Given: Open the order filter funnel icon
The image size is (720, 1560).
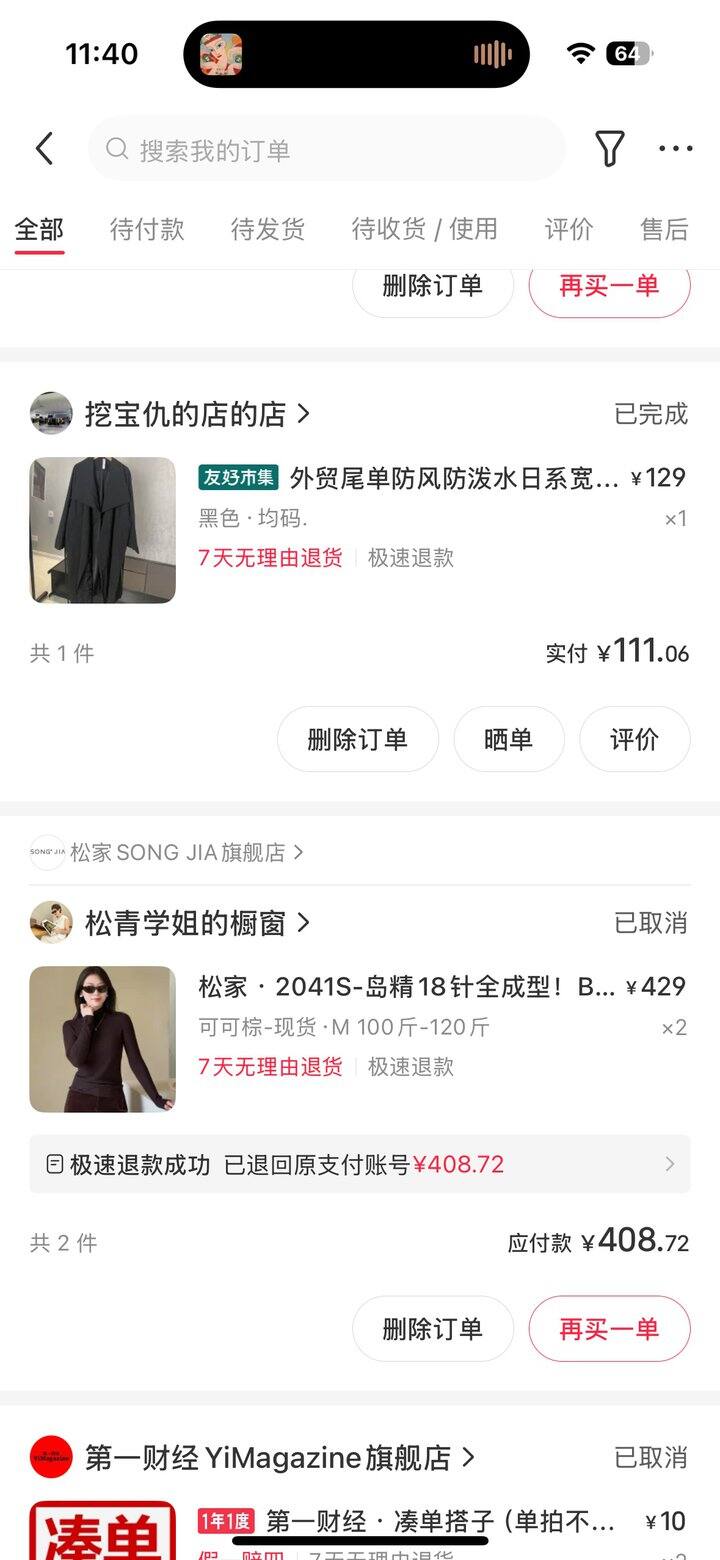Looking at the screenshot, I should (x=609, y=149).
